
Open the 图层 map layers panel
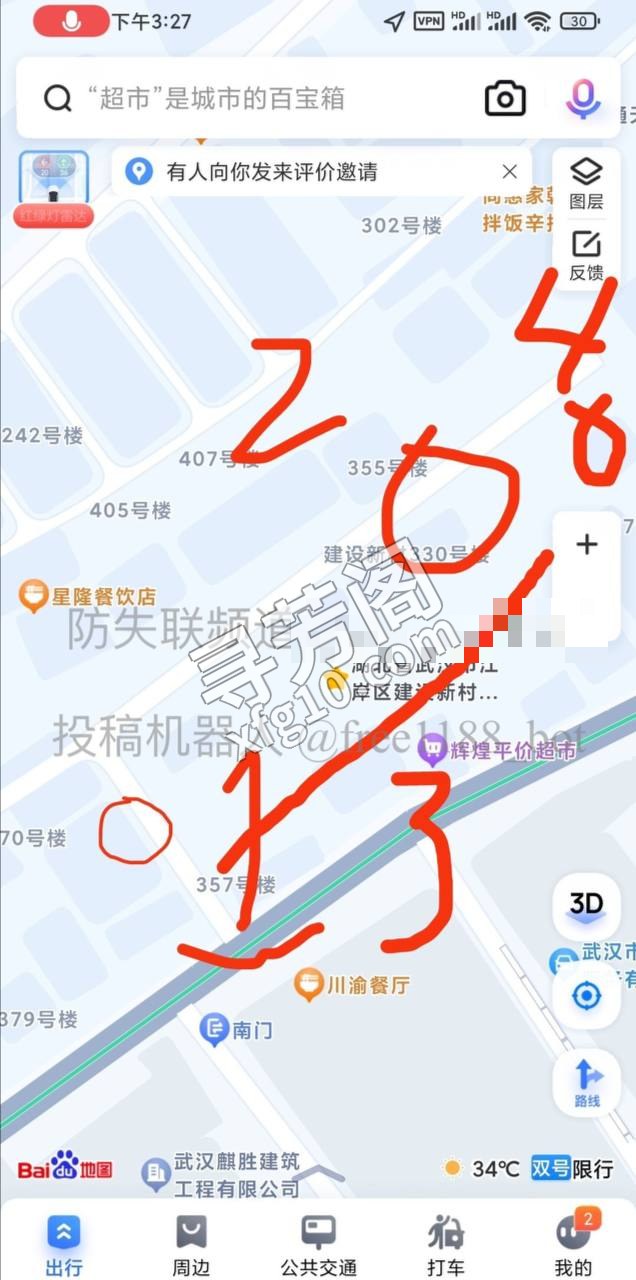586,184
